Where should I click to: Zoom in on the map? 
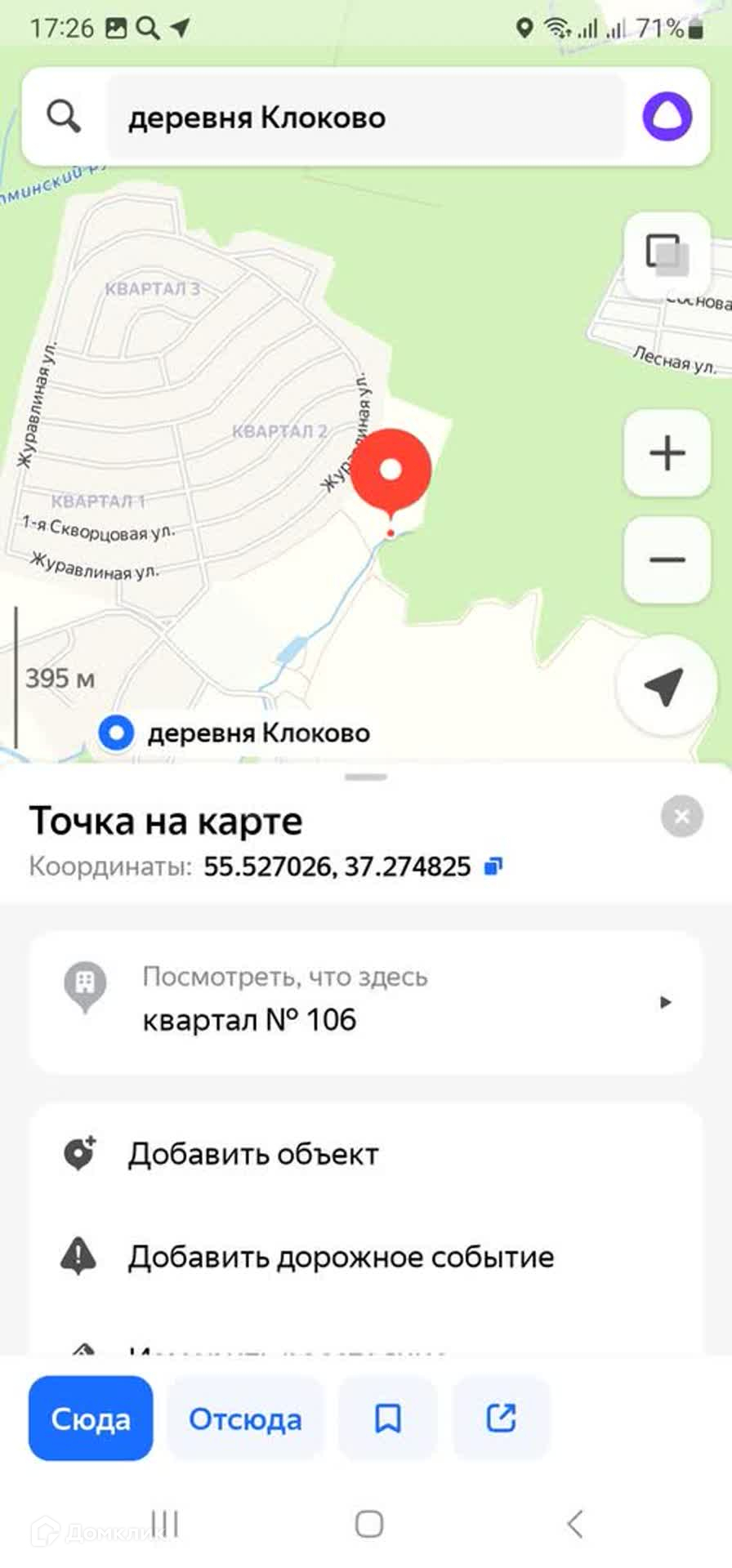pyautogui.click(x=667, y=453)
